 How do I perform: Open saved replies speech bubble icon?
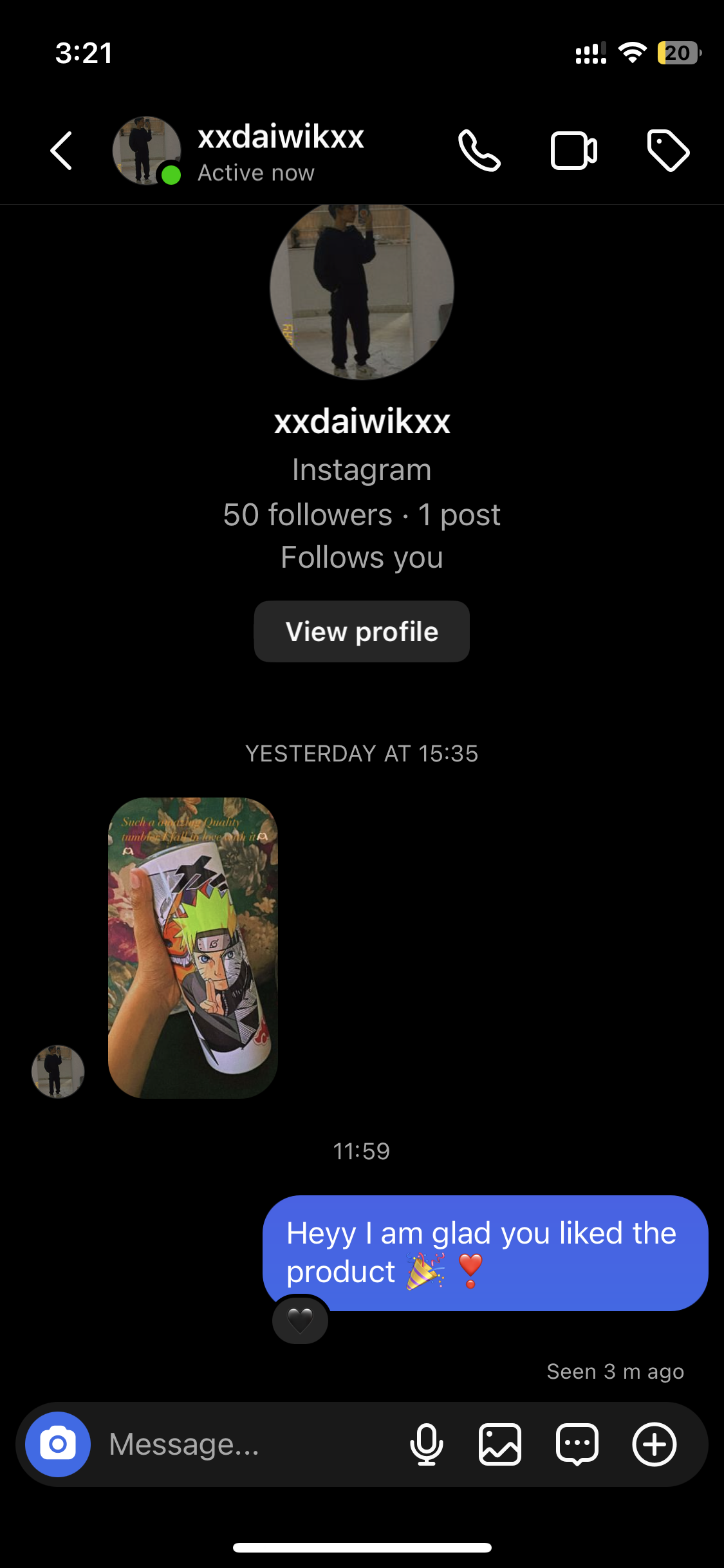click(x=577, y=1444)
